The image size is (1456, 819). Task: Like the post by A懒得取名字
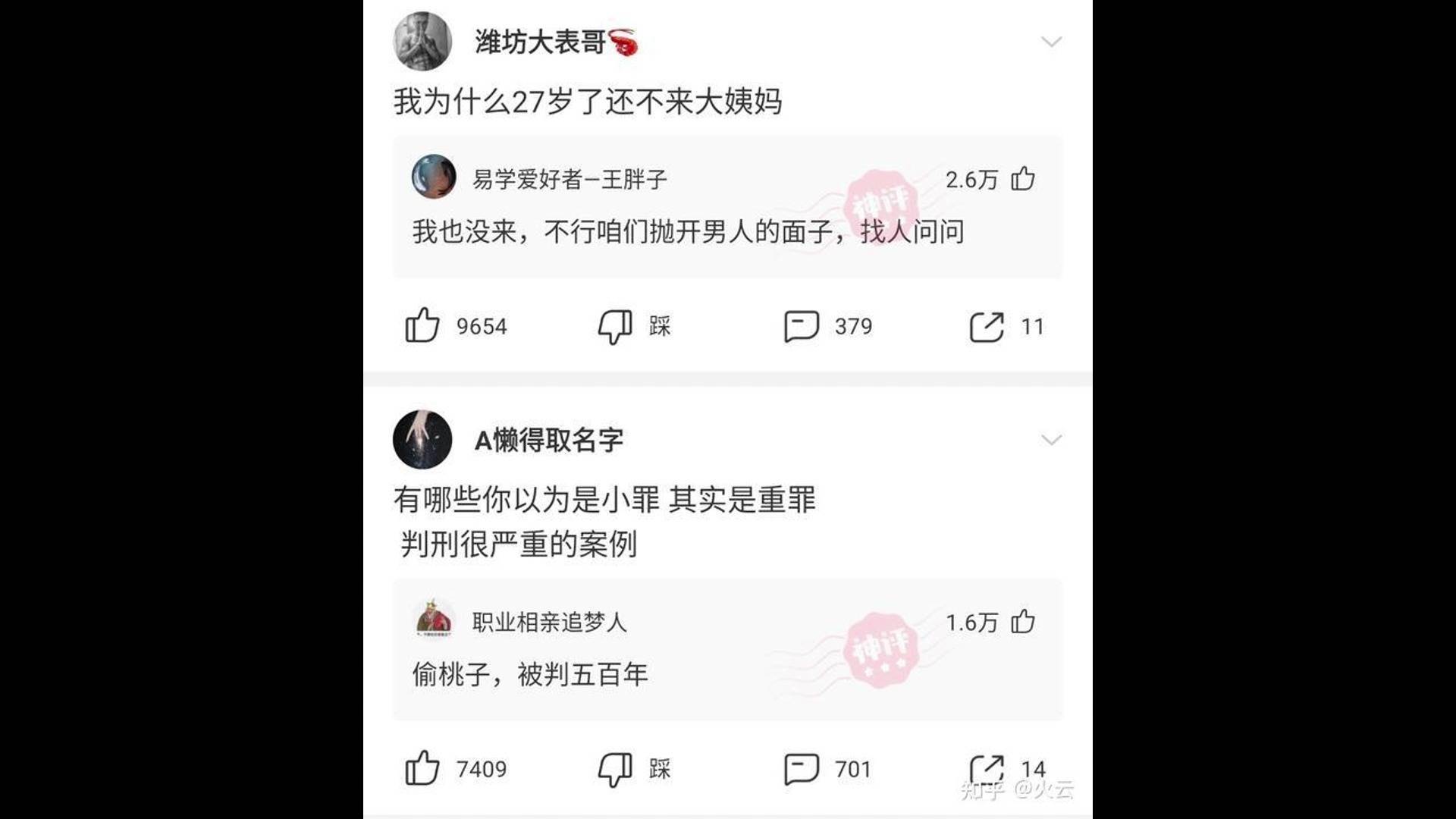(422, 768)
